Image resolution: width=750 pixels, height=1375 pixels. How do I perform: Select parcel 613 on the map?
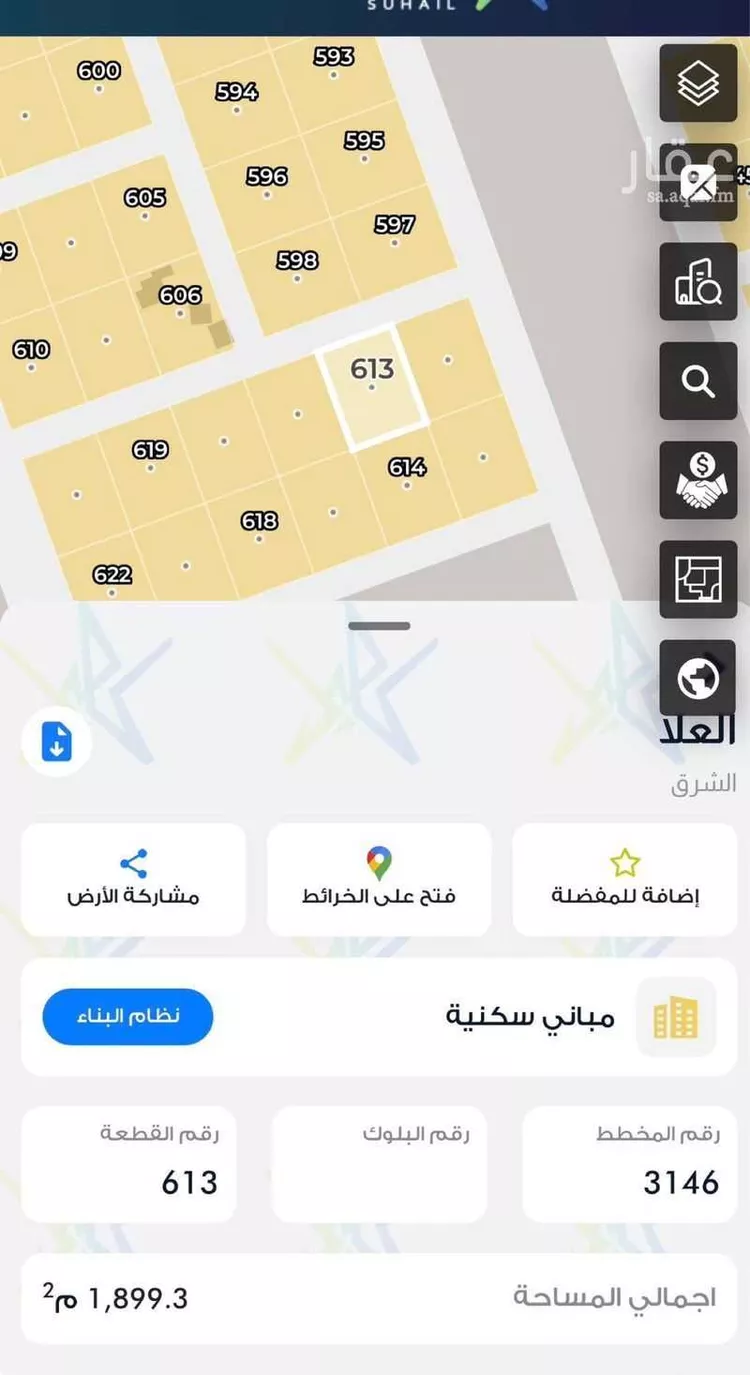(372, 385)
